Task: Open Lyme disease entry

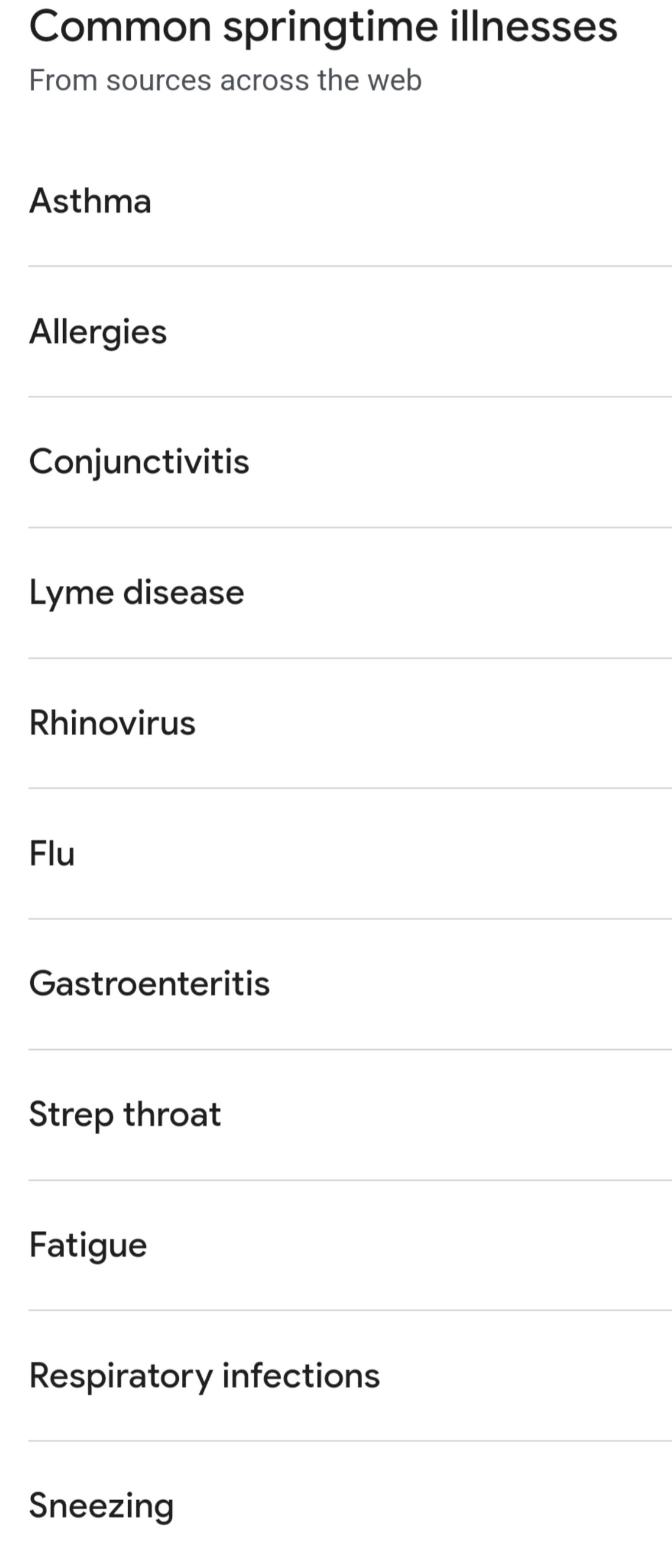Action: tap(350, 593)
